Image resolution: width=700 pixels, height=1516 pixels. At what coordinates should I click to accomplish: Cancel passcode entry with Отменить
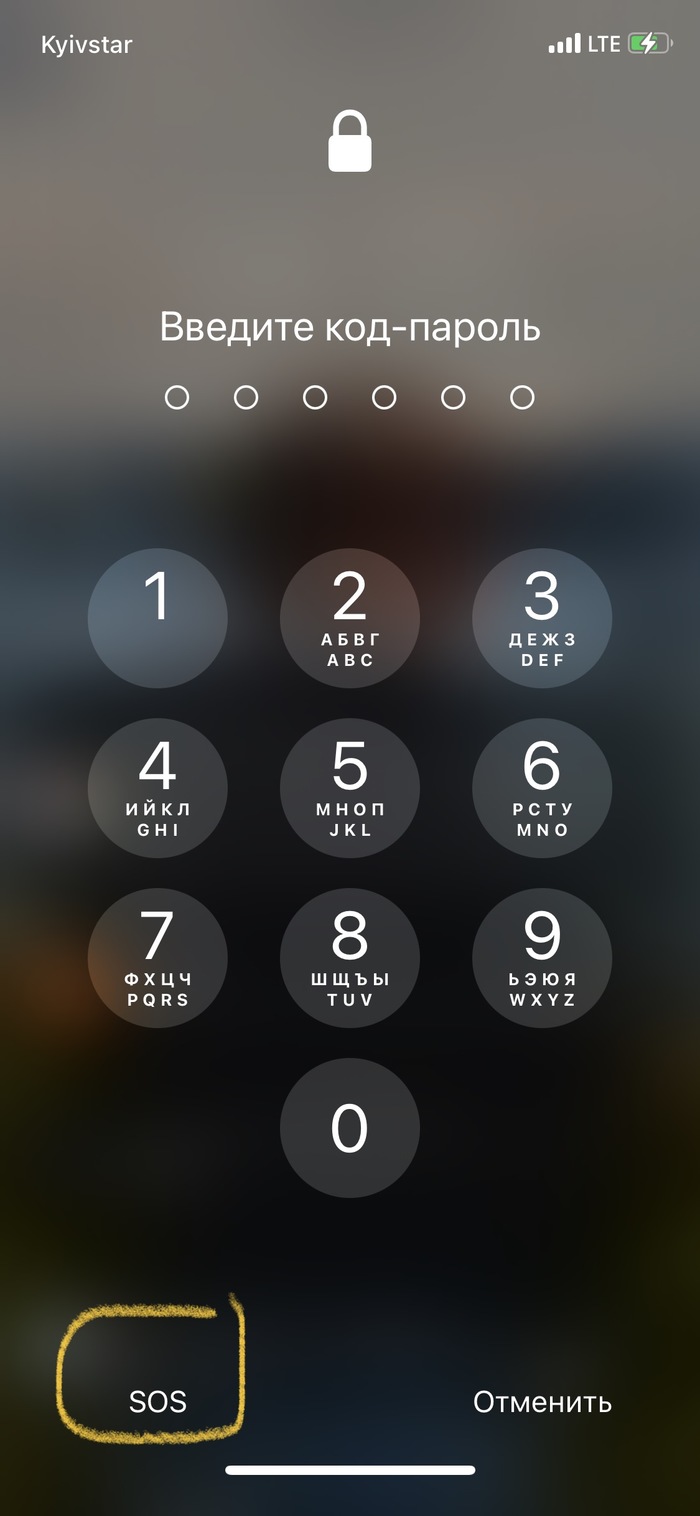click(542, 1402)
